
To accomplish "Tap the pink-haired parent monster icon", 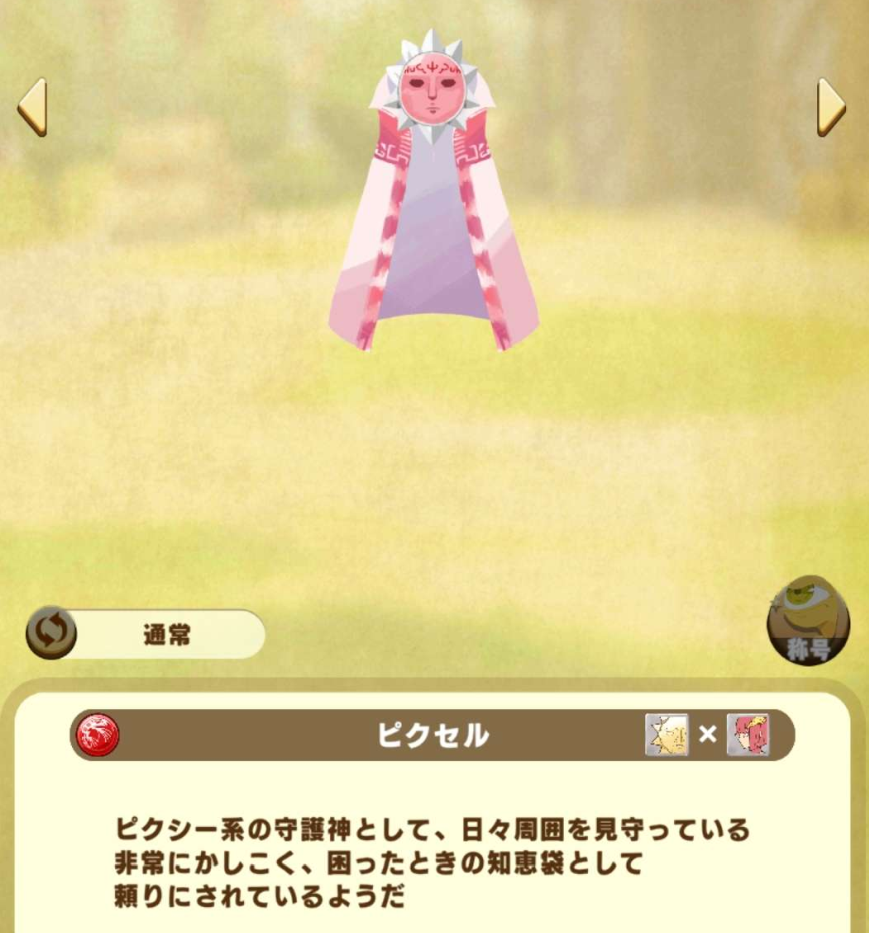I will [748, 735].
